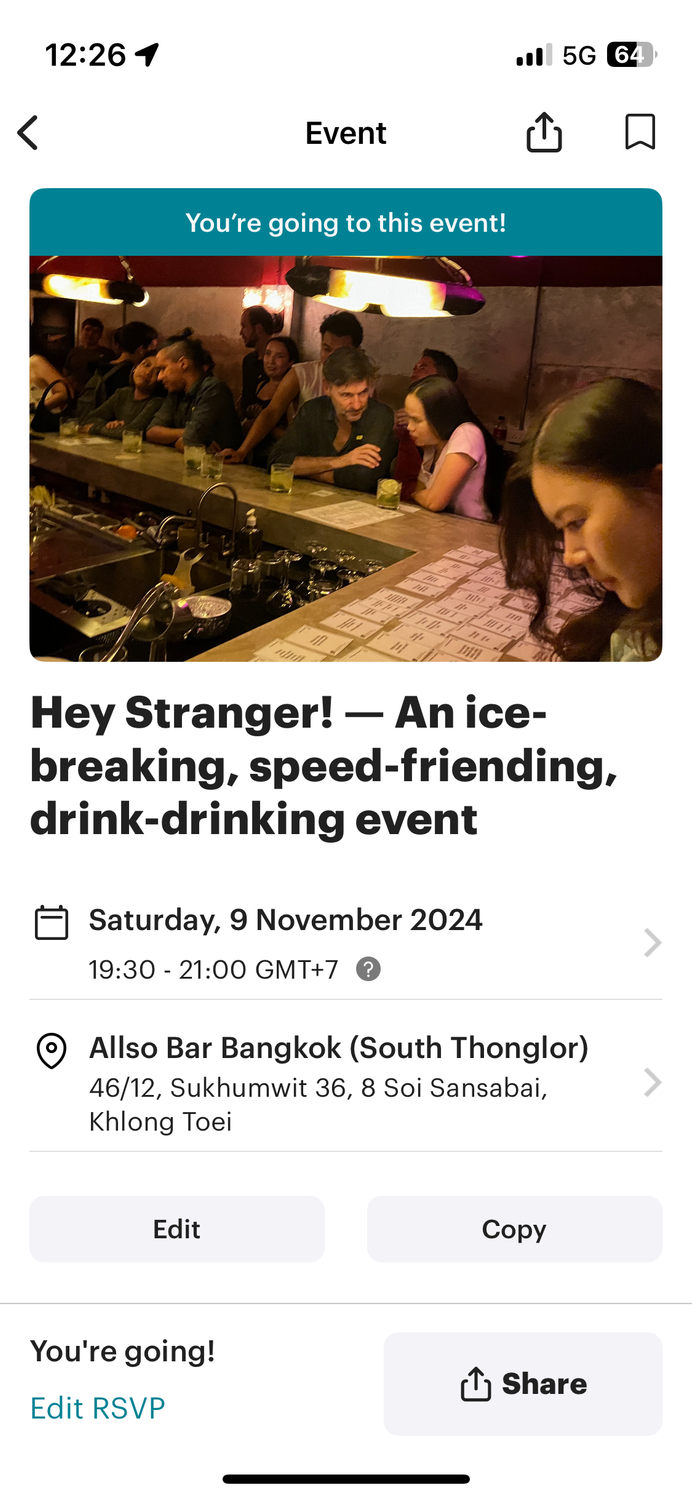This screenshot has width=692, height=1499.
Task: Tap the share icon in the top bar
Action: click(544, 132)
